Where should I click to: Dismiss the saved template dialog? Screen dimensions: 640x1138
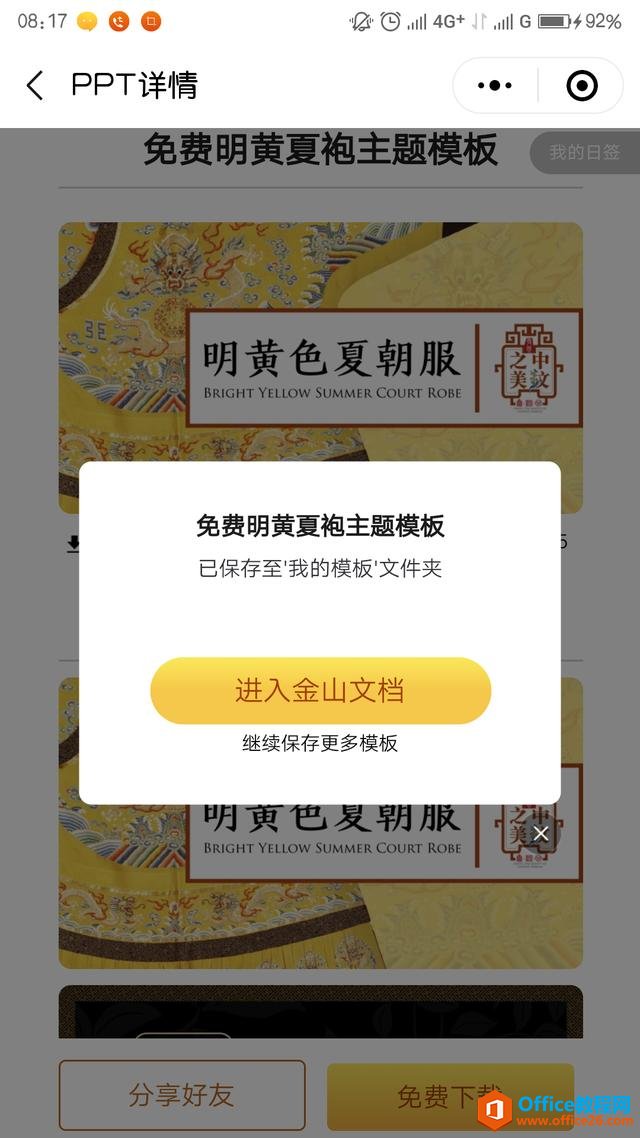pos(541,833)
